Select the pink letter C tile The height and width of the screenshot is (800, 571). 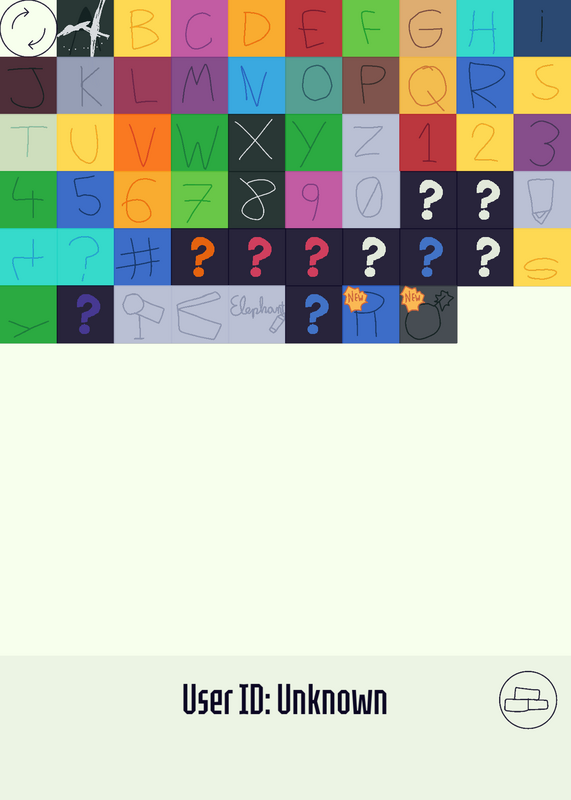[x=200, y=29]
